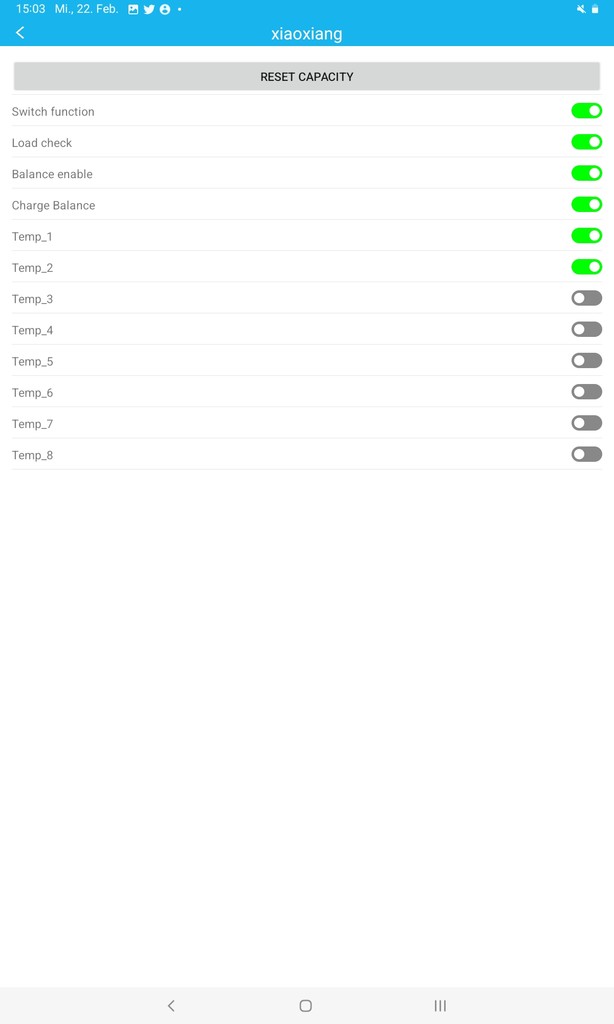
Task: Go back using the header arrow
Action: [x=20, y=33]
